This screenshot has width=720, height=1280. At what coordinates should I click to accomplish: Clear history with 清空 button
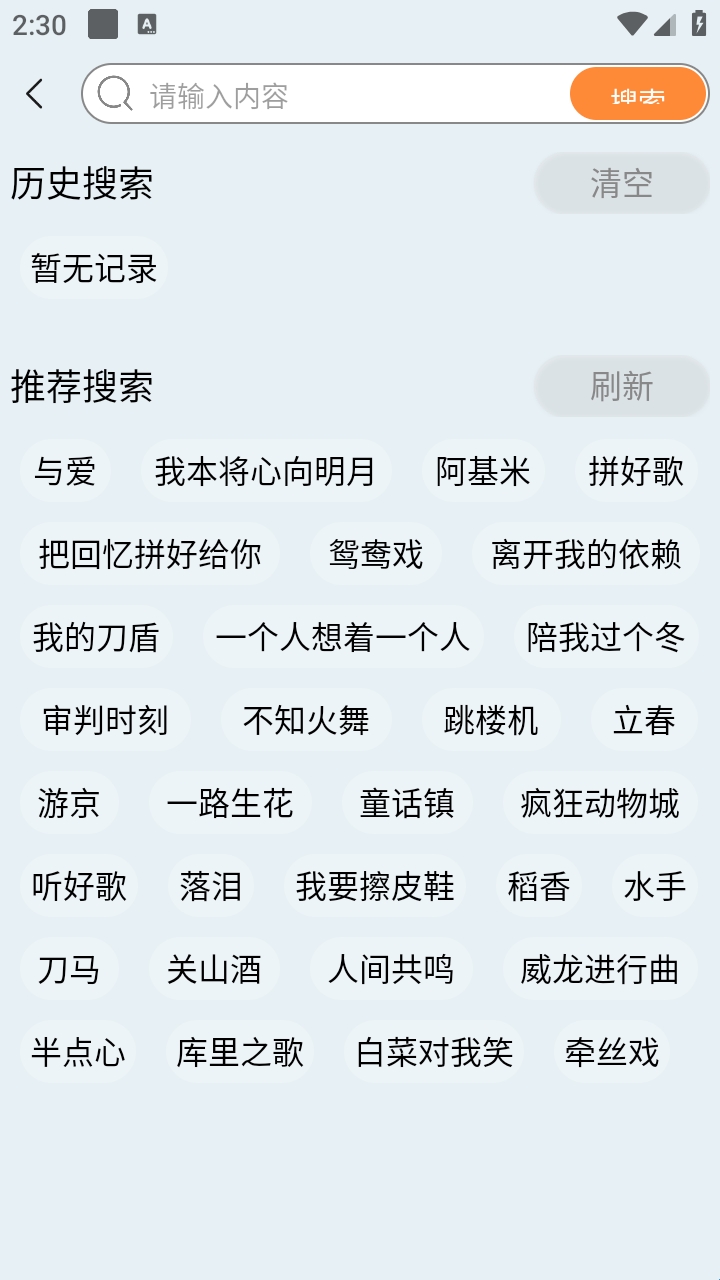pyautogui.click(x=621, y=183)
